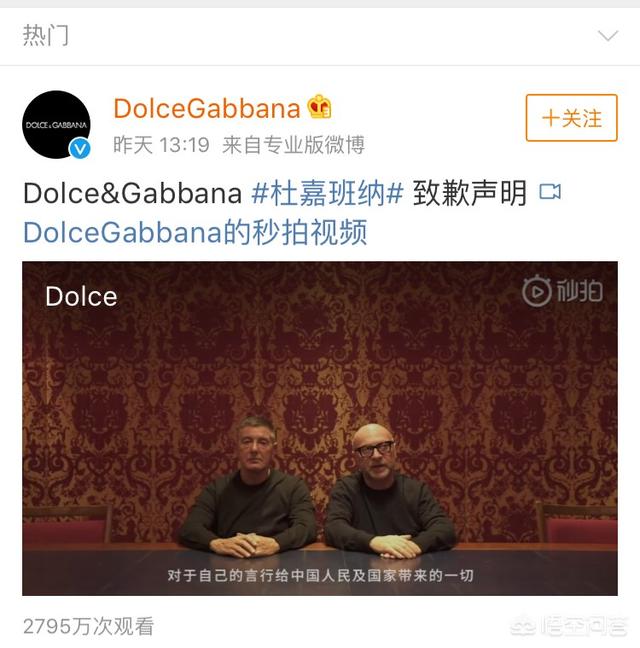
Task: Open the DolceGabbana username
Action: tap(207, 107)
